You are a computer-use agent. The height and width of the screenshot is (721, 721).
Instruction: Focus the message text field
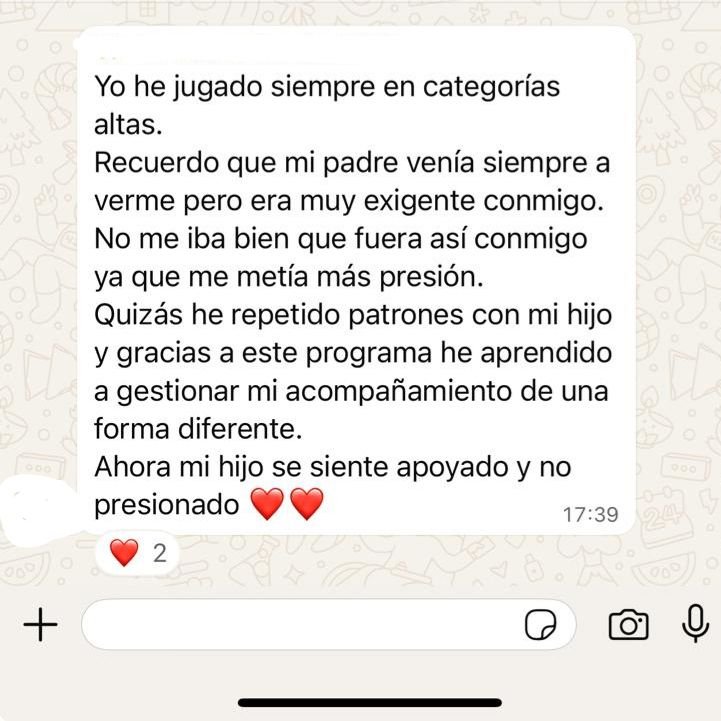tap(300, 626)
